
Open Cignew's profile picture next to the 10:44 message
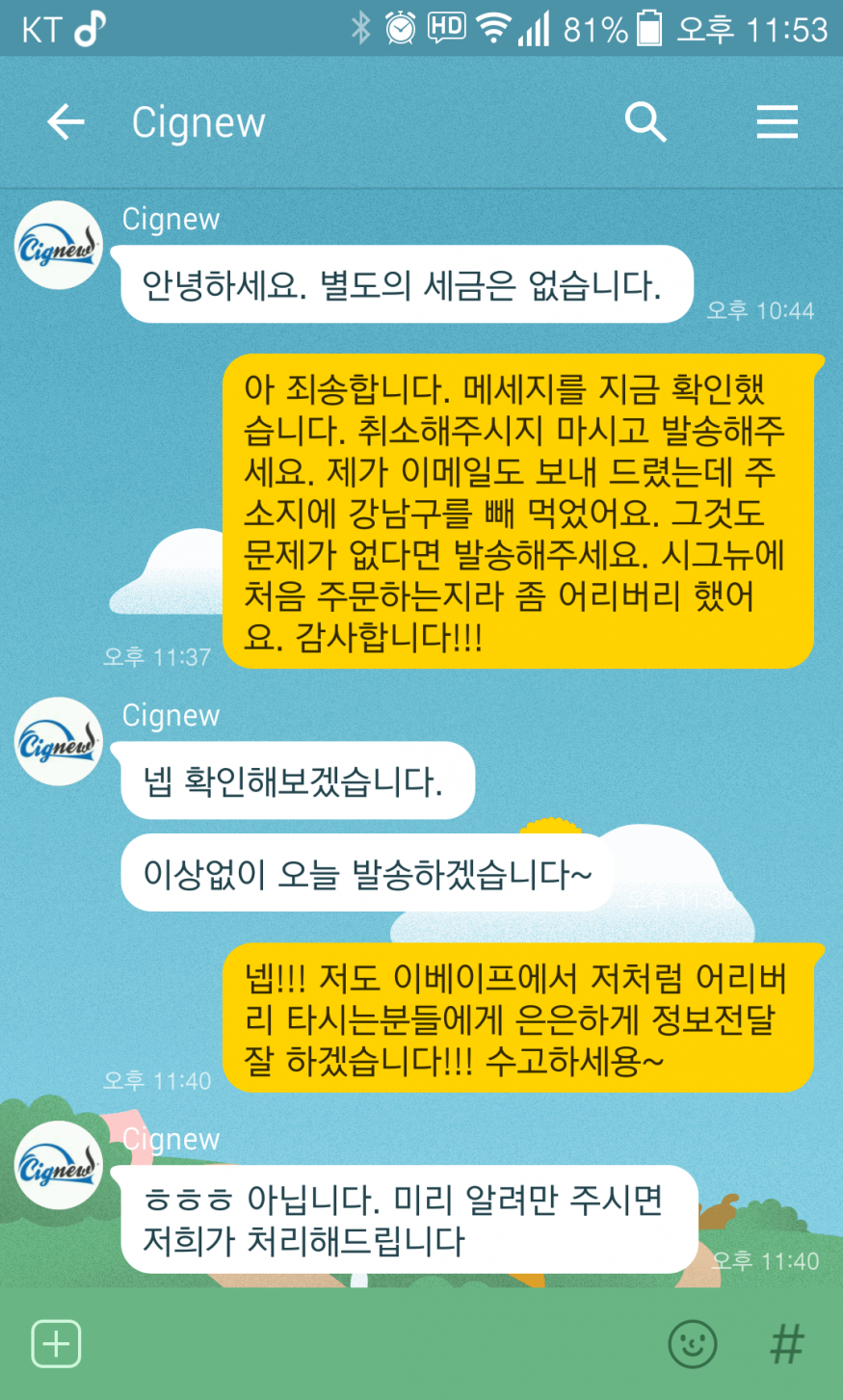click(59, 246)
